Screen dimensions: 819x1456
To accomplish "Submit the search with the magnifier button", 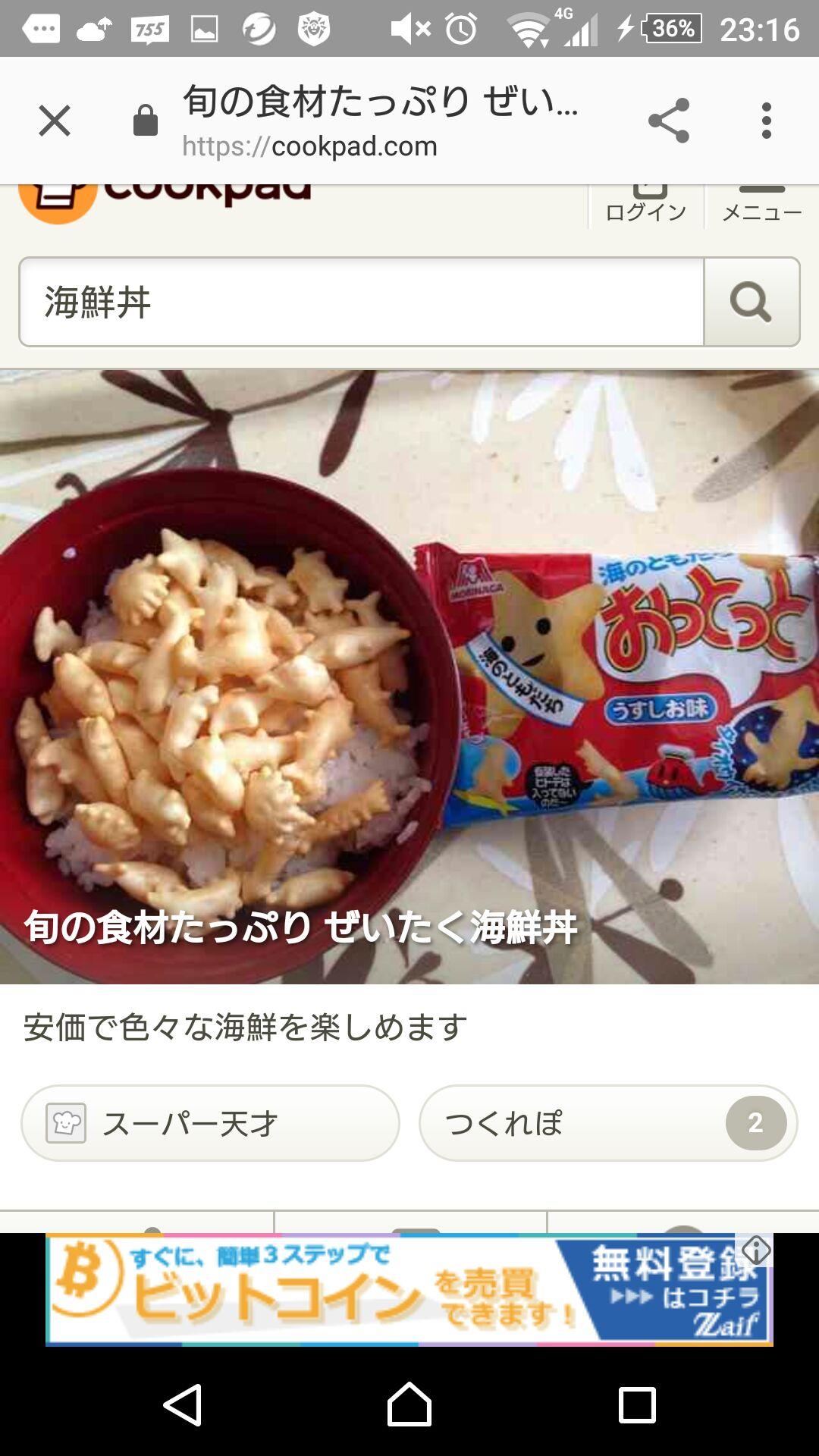I will tap(751, 302).
